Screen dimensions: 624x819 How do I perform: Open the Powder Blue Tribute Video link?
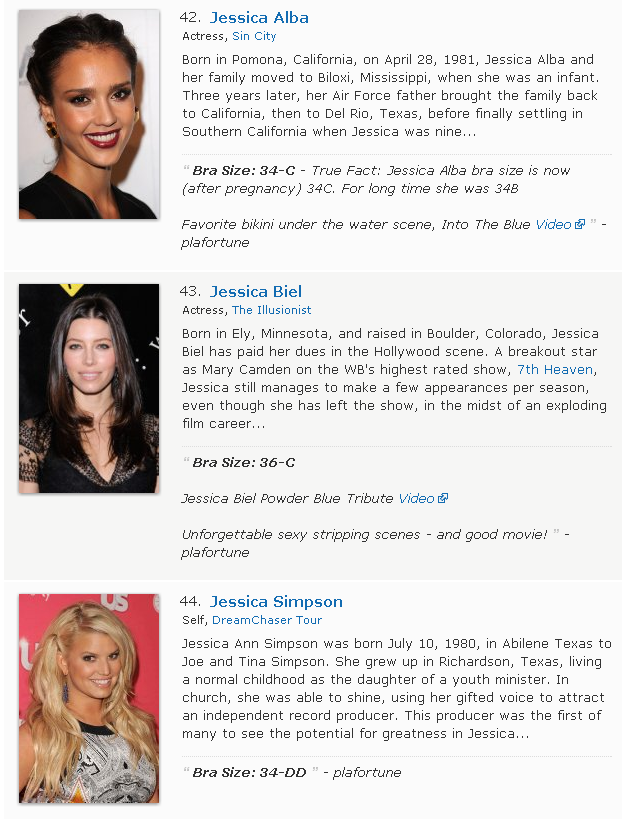(x=416, y=498)
